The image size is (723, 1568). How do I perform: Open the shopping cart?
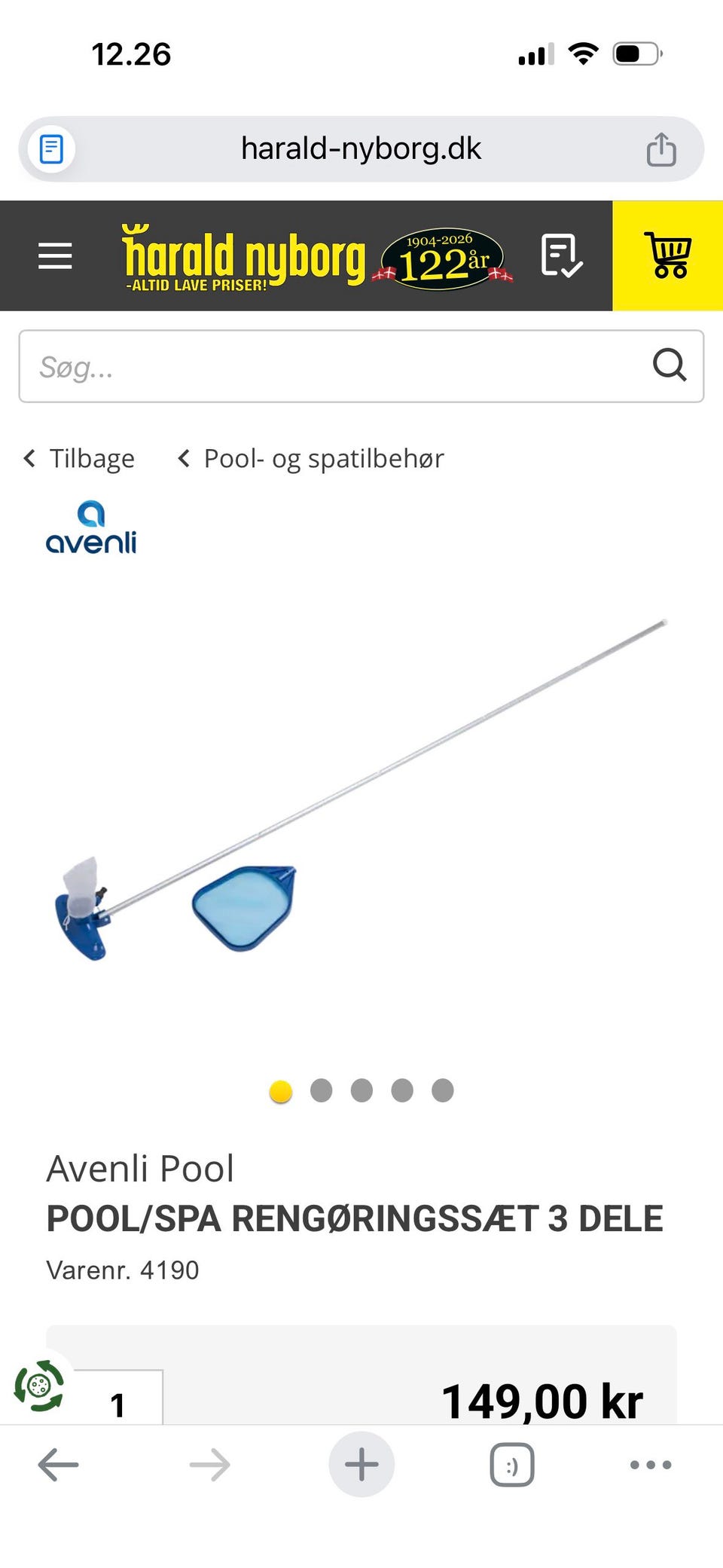pyautogui.click(x=668, y=256)
